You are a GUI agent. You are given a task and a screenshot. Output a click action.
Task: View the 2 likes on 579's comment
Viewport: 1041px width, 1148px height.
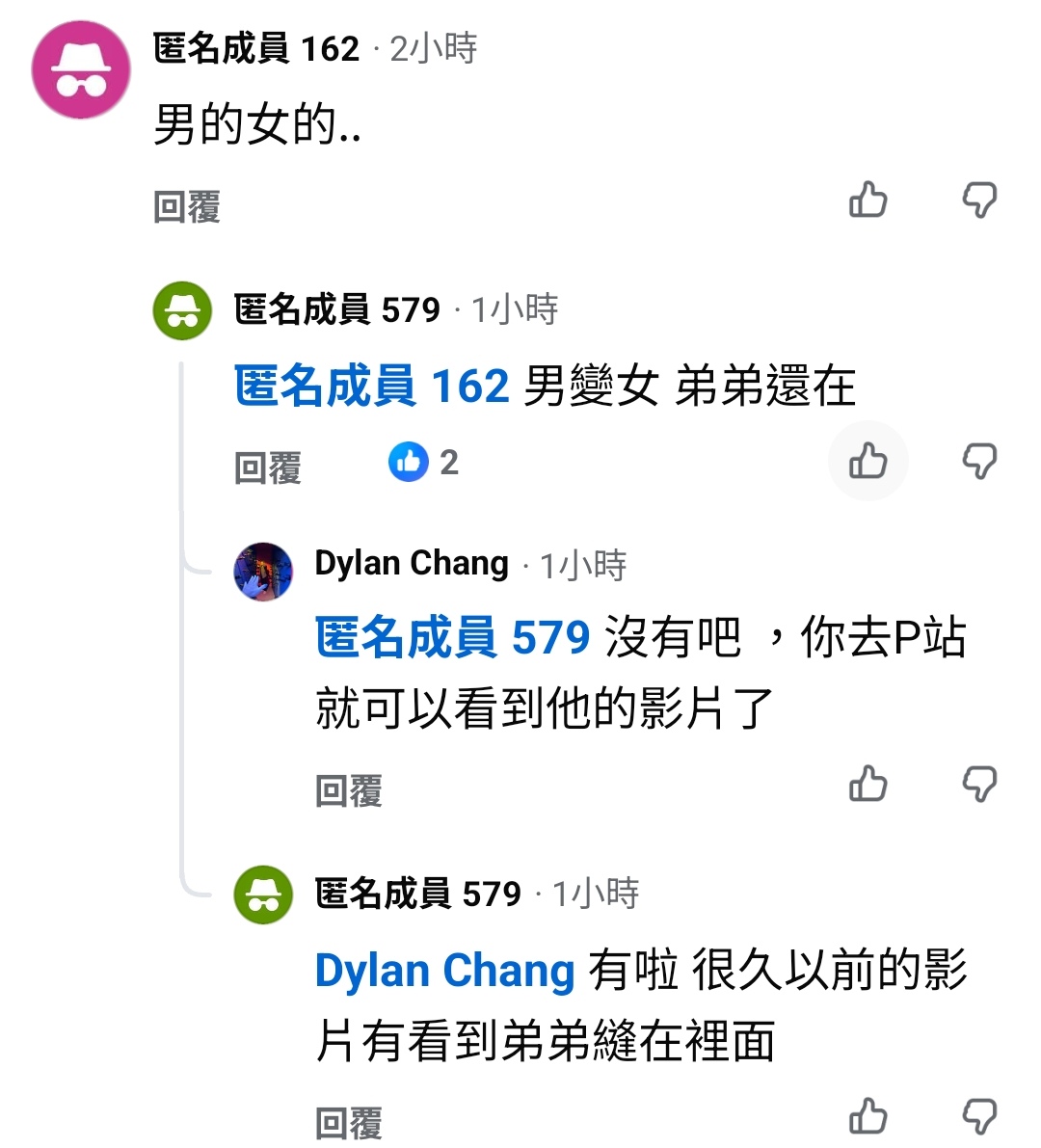click(424, 463)
